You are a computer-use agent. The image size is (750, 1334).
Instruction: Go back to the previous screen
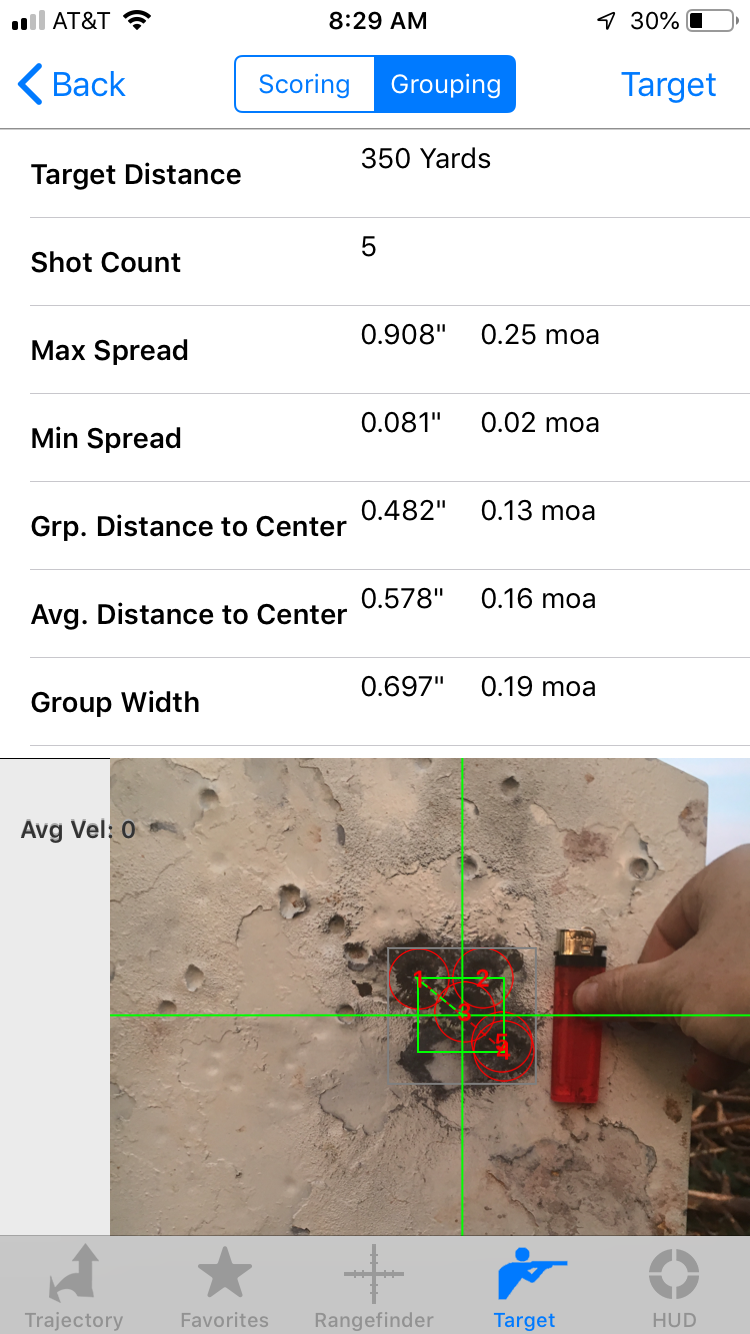tap(72, 85)
